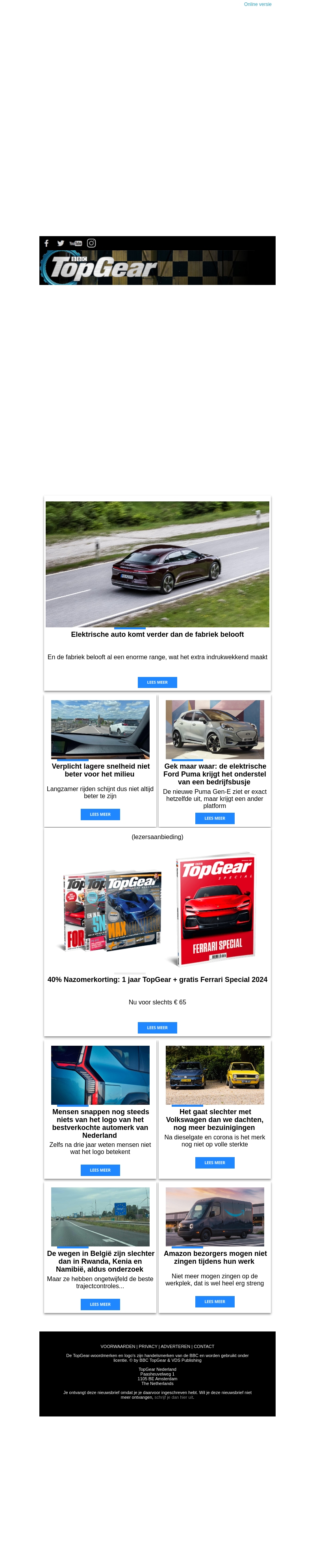Open the TopGear magazine subscription offer image
This screenshot has height=1568, width=315.
[157, 910]
